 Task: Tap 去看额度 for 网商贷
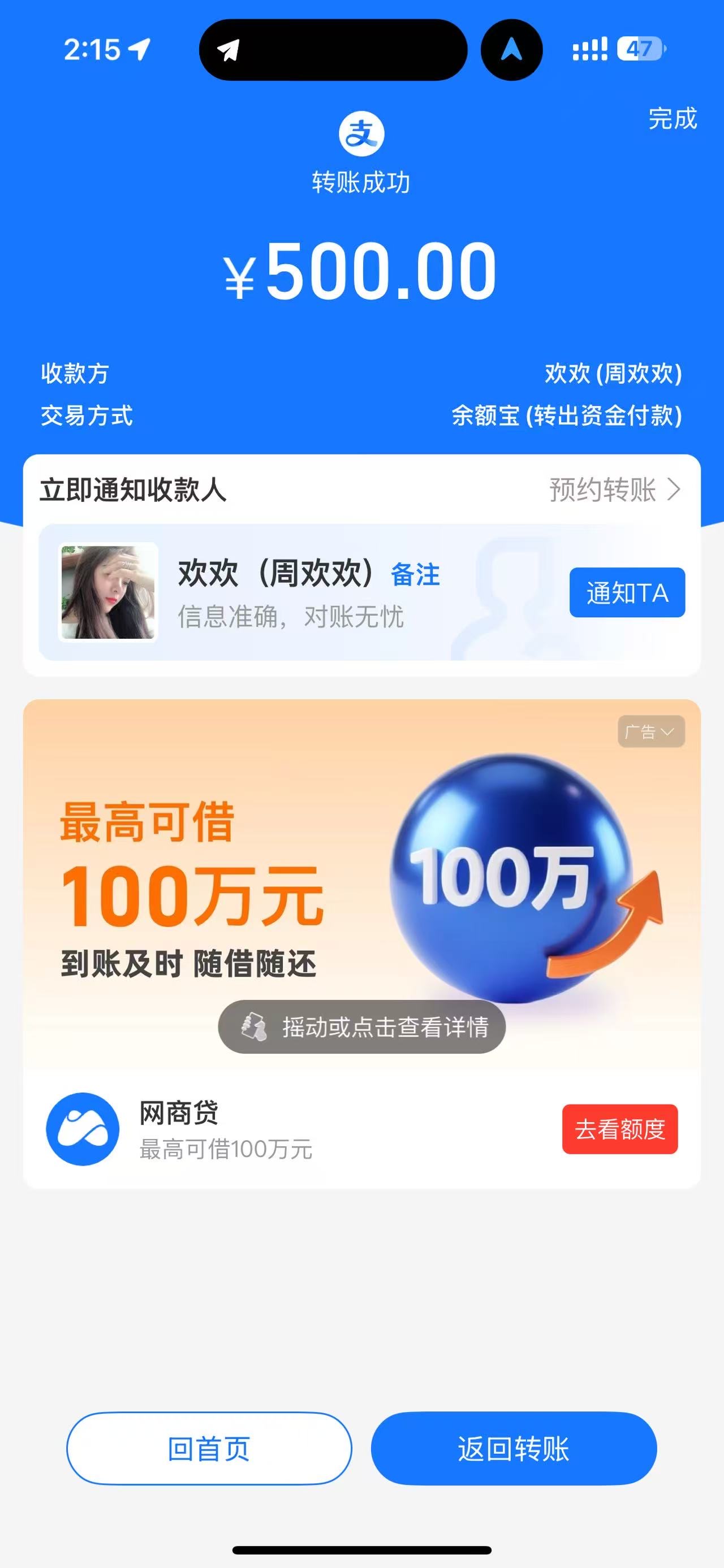619,1129
